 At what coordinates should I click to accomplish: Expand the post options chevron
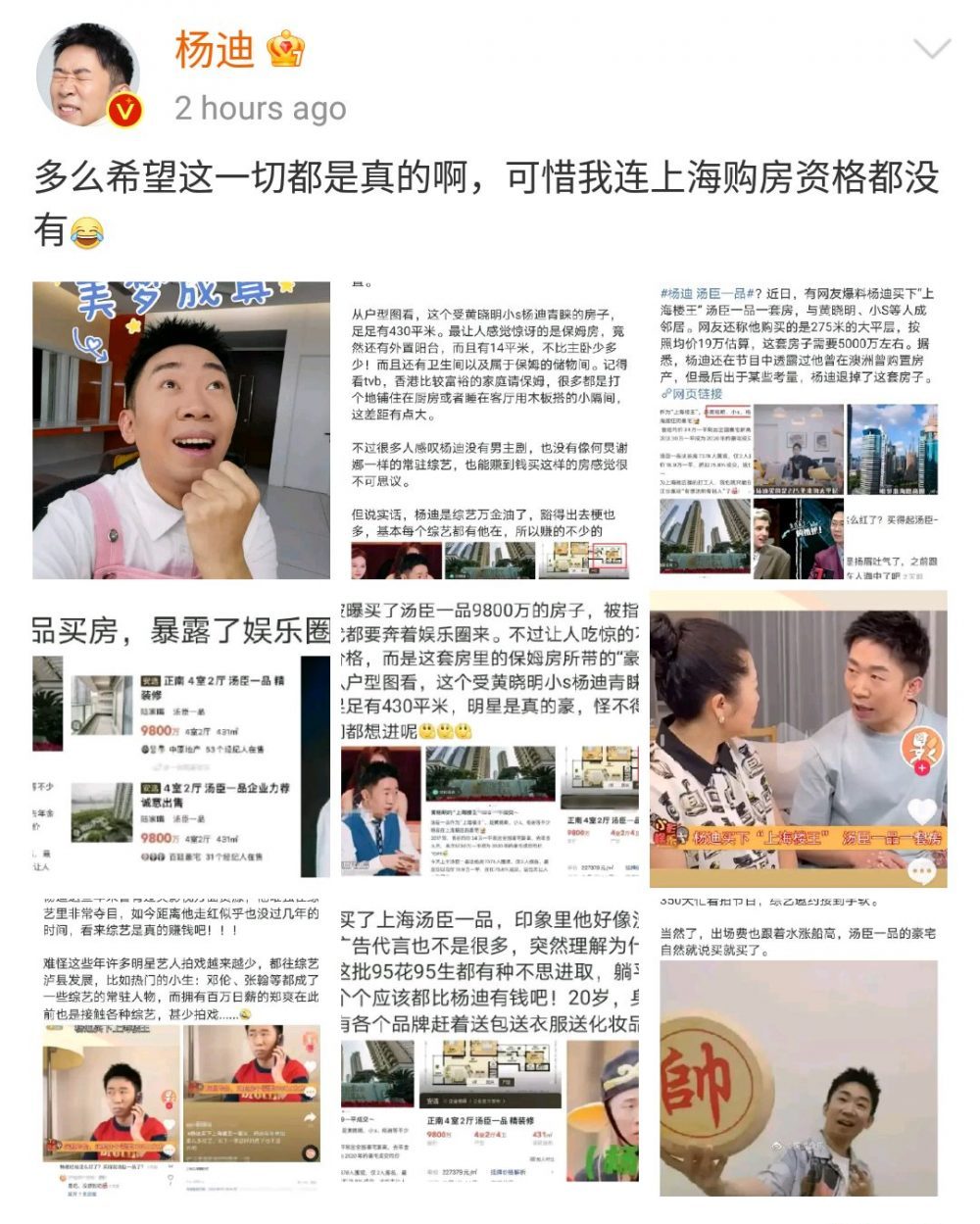(x=931, y=49)
